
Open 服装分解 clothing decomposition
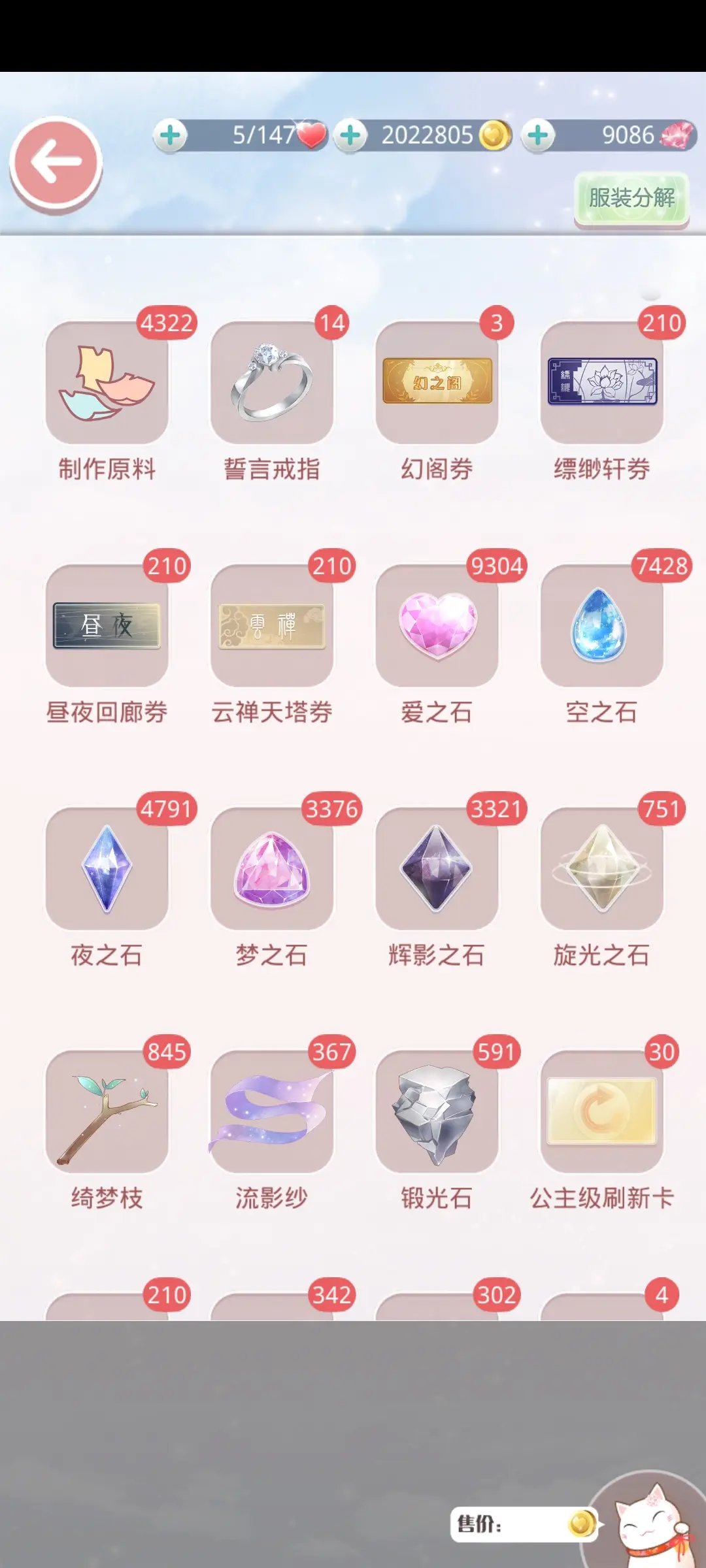[631, 198]
